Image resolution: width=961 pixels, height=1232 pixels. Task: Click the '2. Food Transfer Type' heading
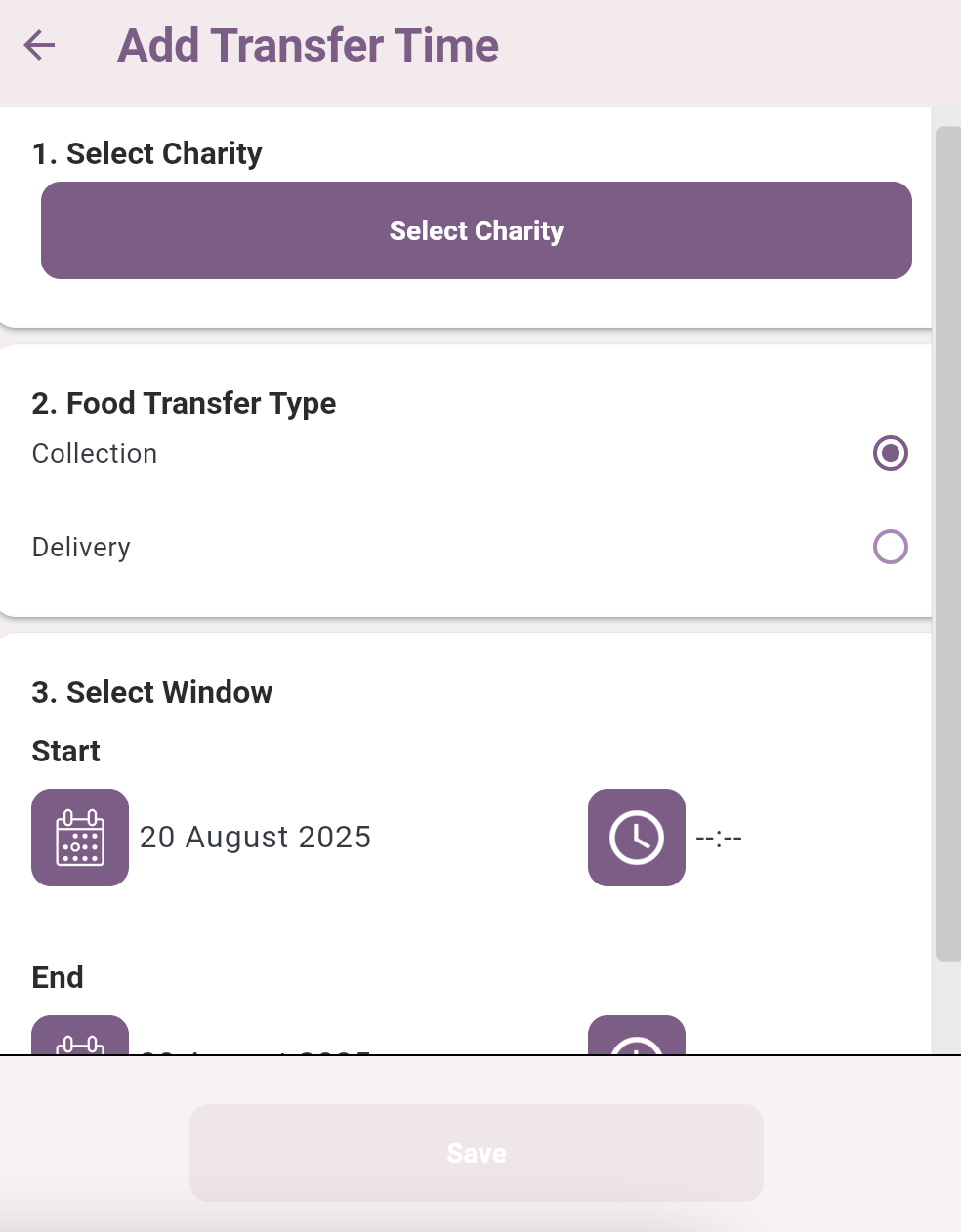(x=185, y=403)
